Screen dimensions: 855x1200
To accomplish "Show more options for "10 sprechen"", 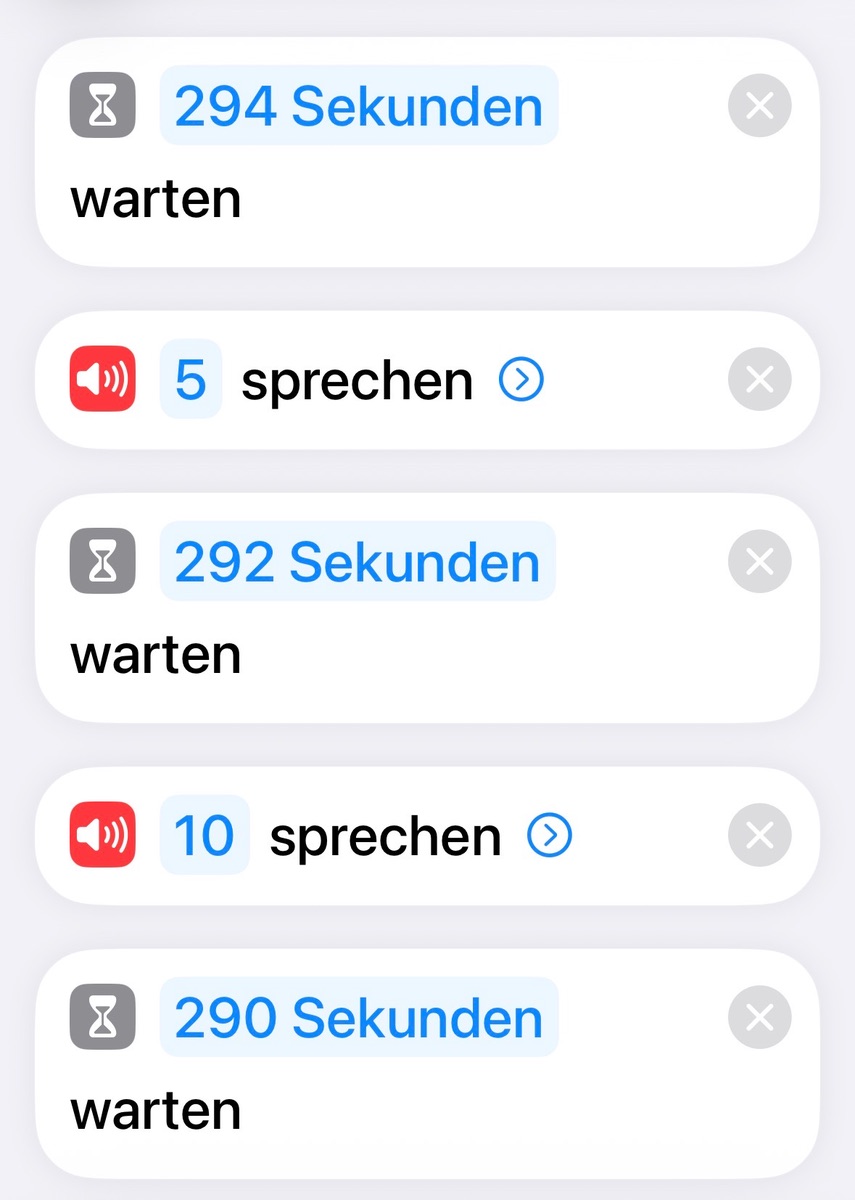I will pos(549,836).
